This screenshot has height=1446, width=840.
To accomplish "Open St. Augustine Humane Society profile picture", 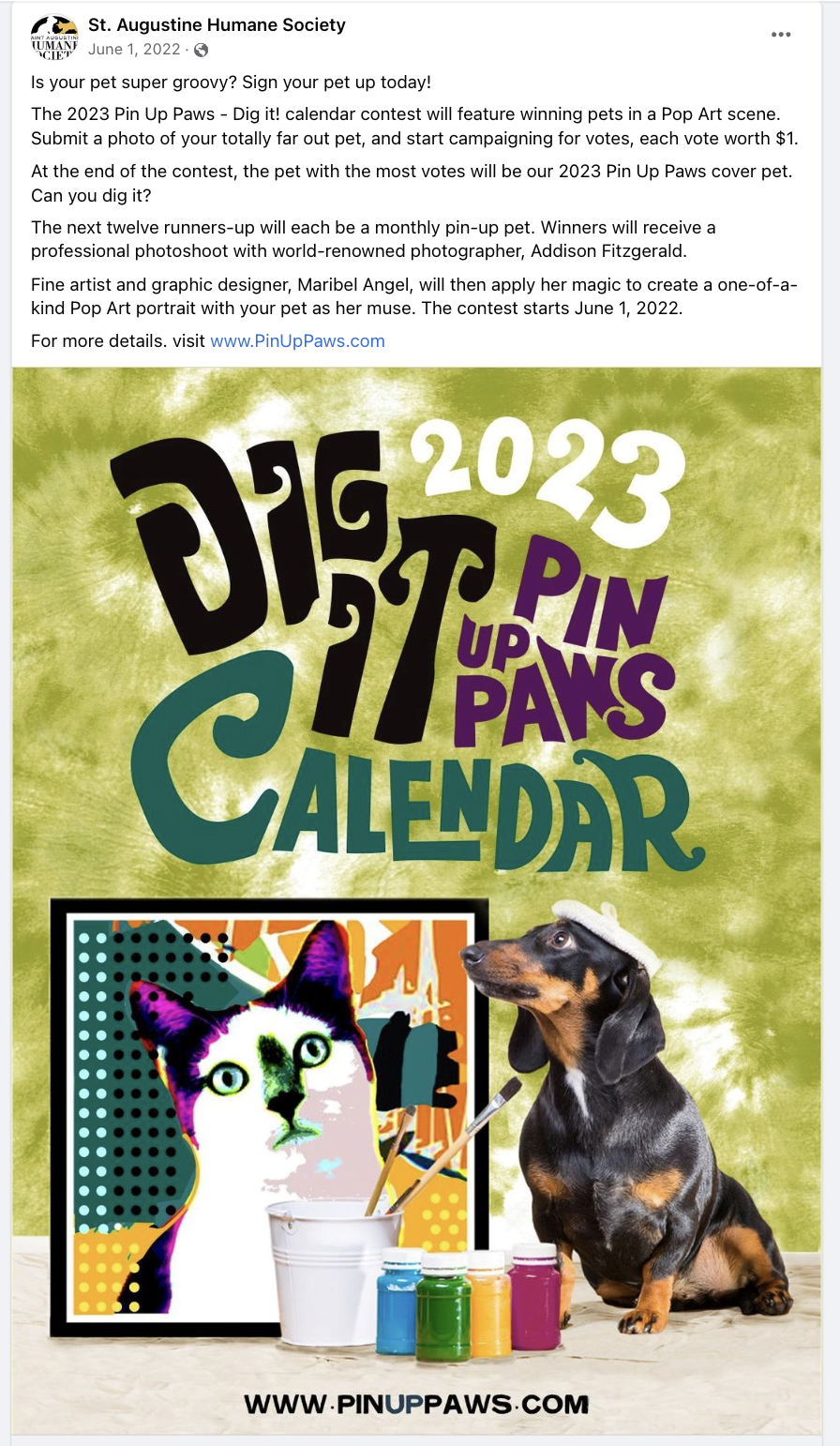I will [x=54, y=38].
